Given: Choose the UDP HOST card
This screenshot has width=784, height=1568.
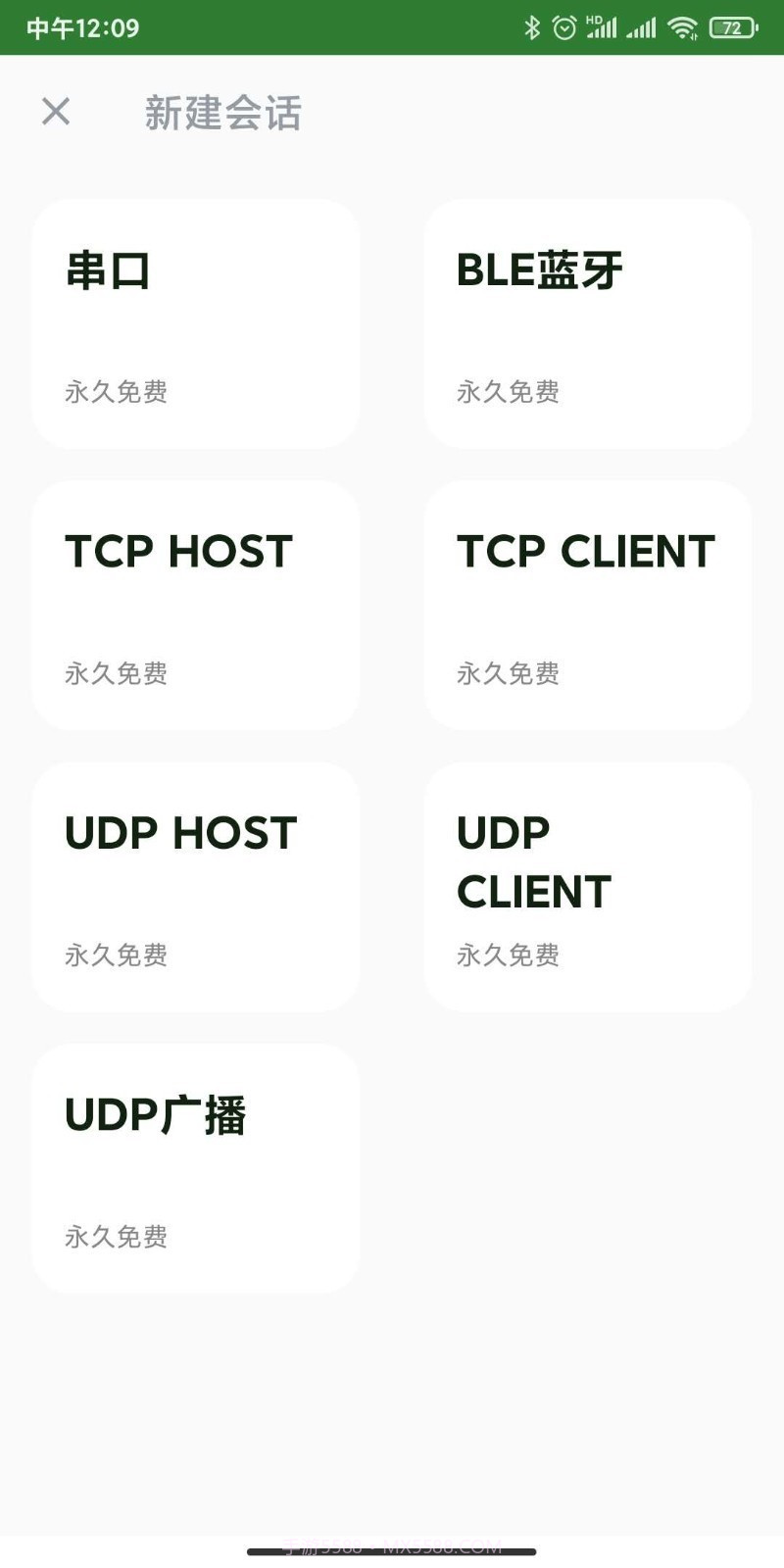Looking at the screenshot, I should (x=195, y=886).
